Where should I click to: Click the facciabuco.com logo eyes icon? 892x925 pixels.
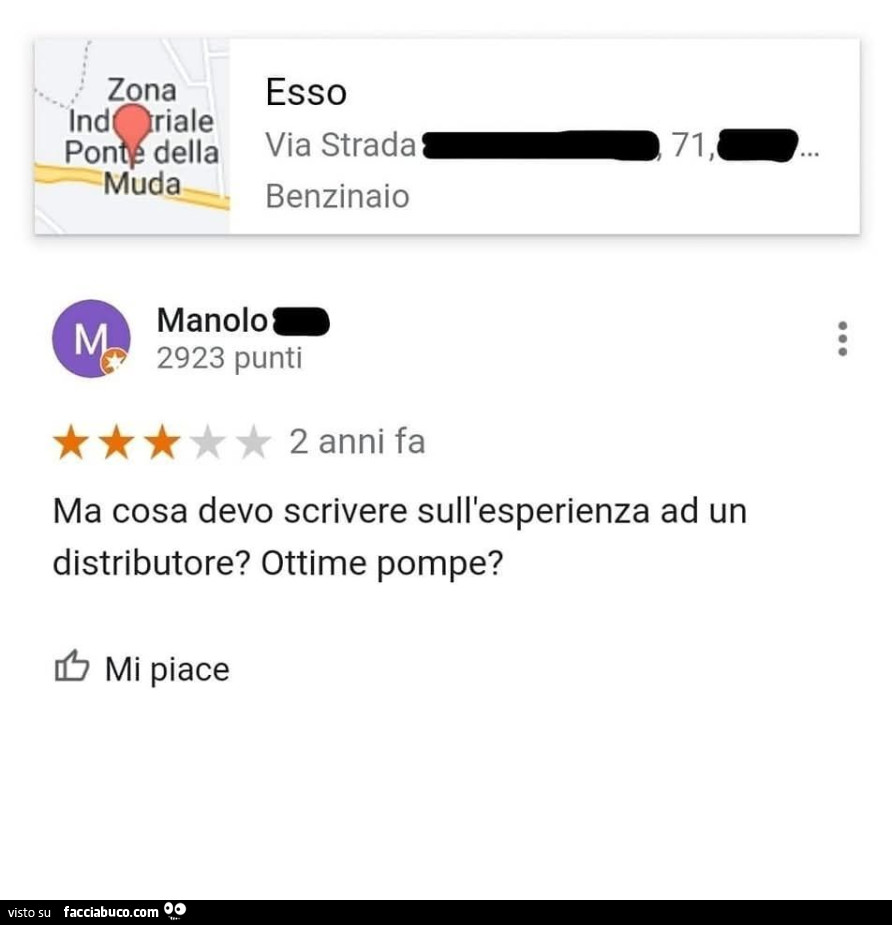[x=177, y=910]
